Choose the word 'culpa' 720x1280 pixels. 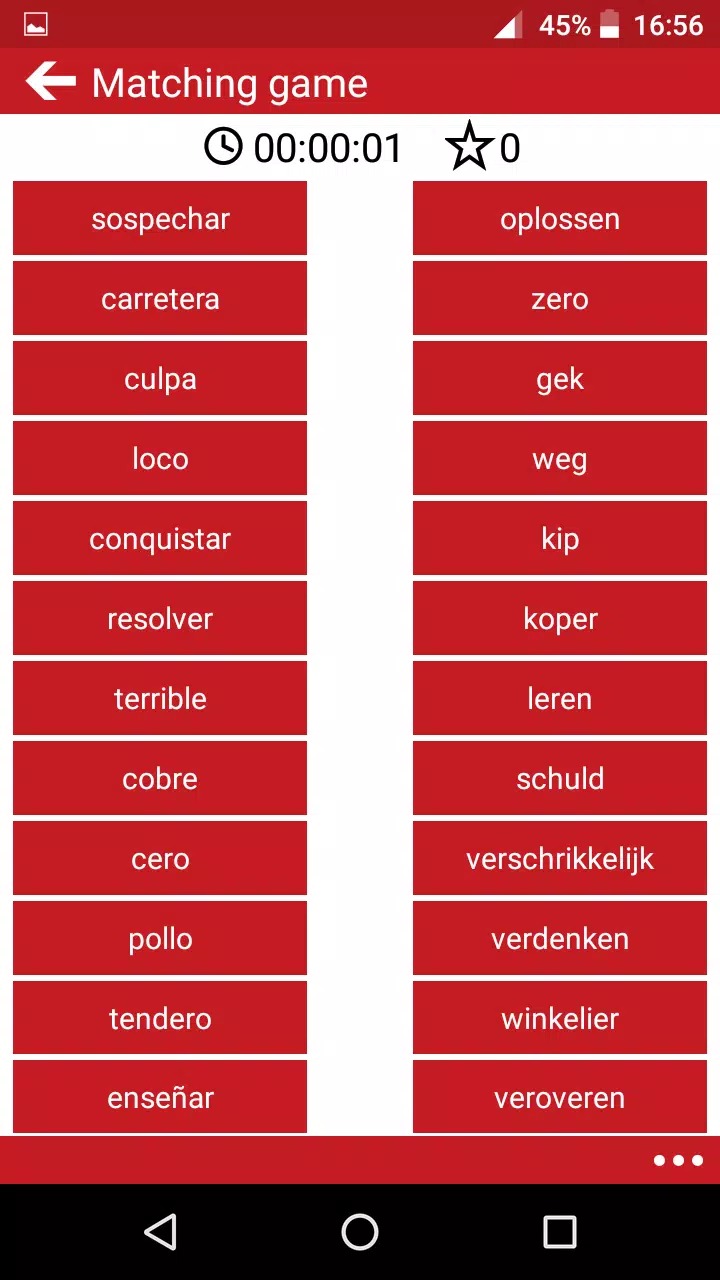coord(160,379)
